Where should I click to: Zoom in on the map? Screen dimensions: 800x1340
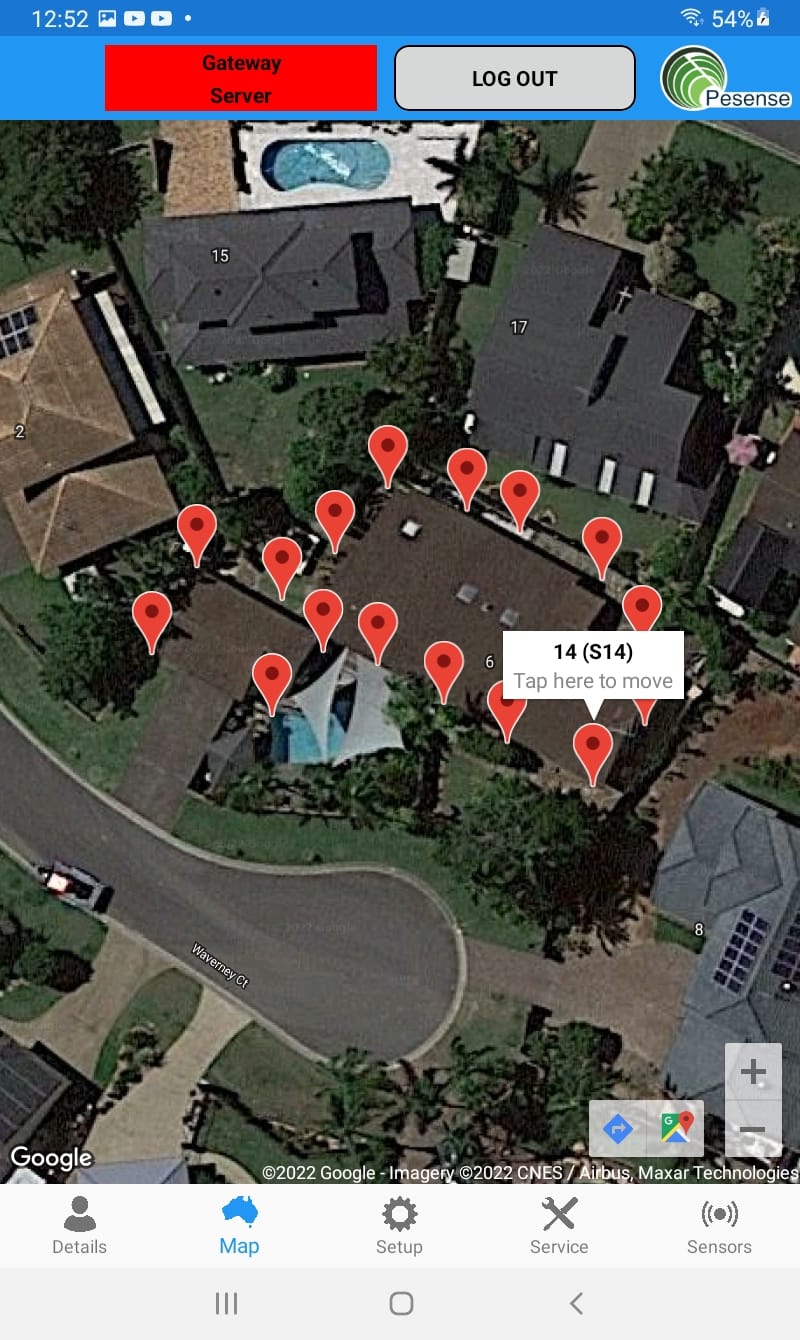click(752, 1073)
